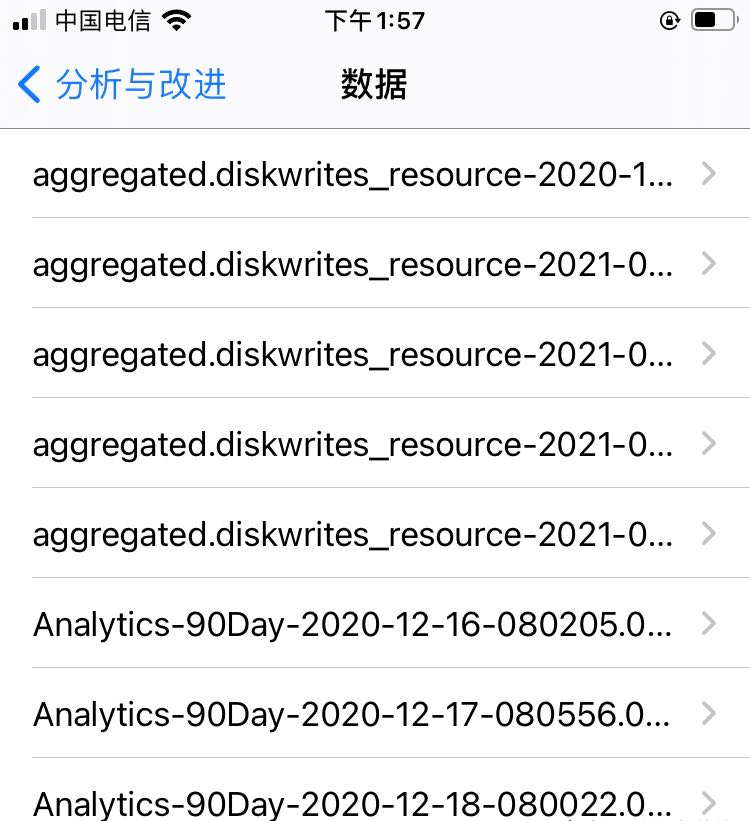Go back to 分析与改进
Screen dimensions: 750x821
point(122,85)
